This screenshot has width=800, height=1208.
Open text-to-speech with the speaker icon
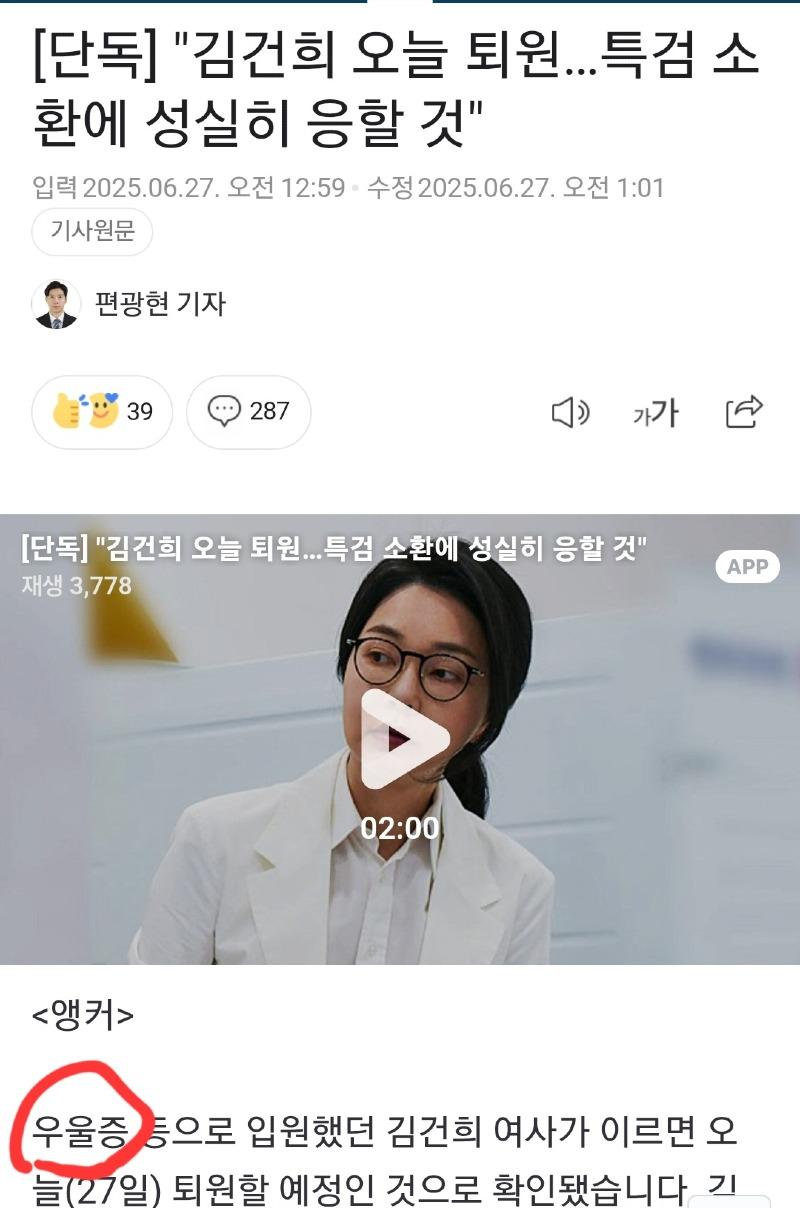pos(572,411)
